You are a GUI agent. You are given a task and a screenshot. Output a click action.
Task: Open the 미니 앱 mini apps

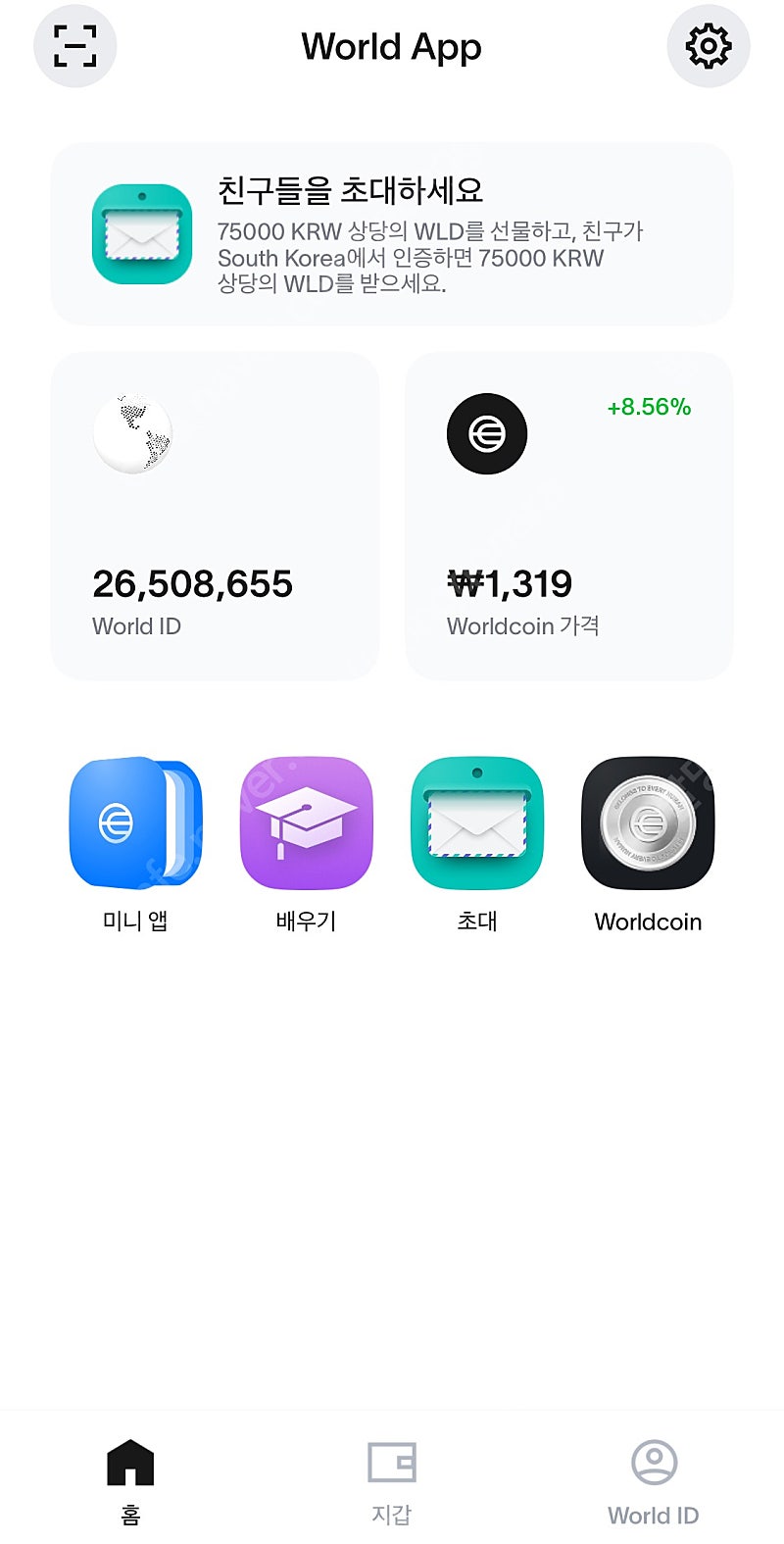pyautogui.click(x=134, y=823)
